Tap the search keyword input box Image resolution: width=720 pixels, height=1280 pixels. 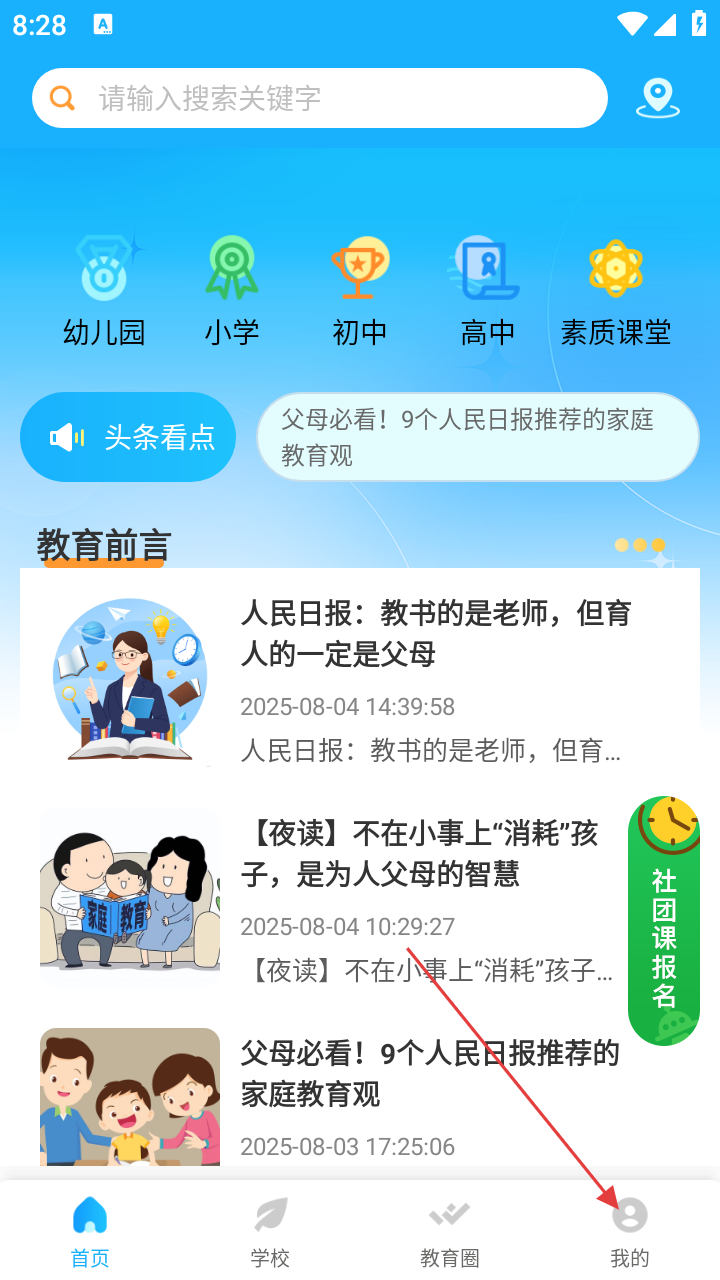point(320,98)
